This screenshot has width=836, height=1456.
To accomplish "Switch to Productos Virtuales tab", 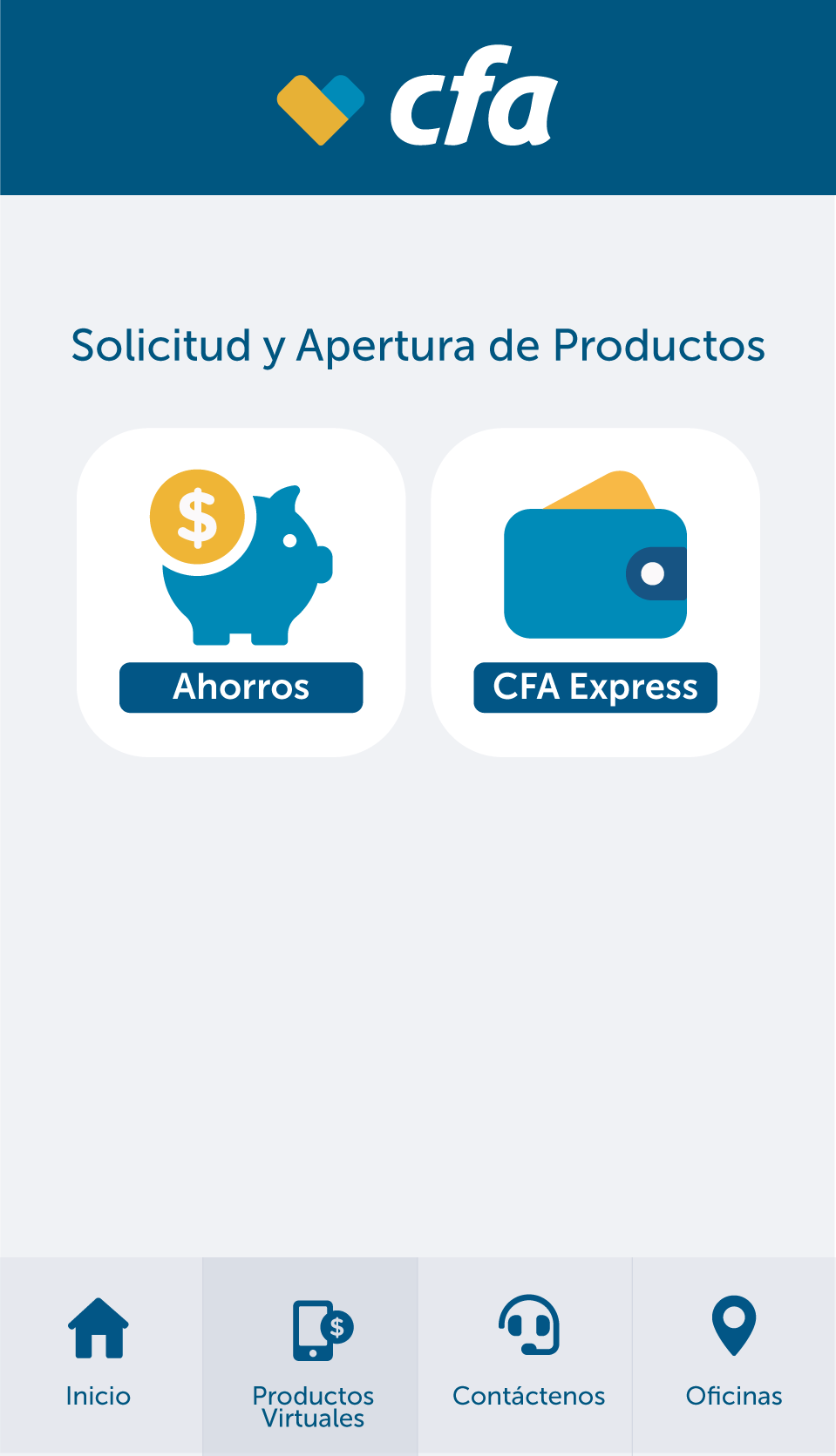I will [x=310, y=1356].
